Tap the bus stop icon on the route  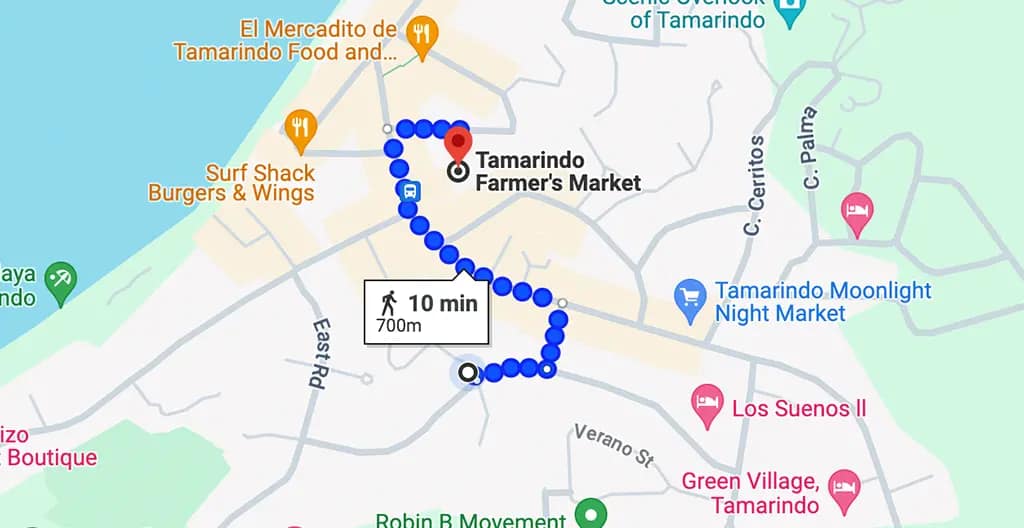[x=408, y=190]
